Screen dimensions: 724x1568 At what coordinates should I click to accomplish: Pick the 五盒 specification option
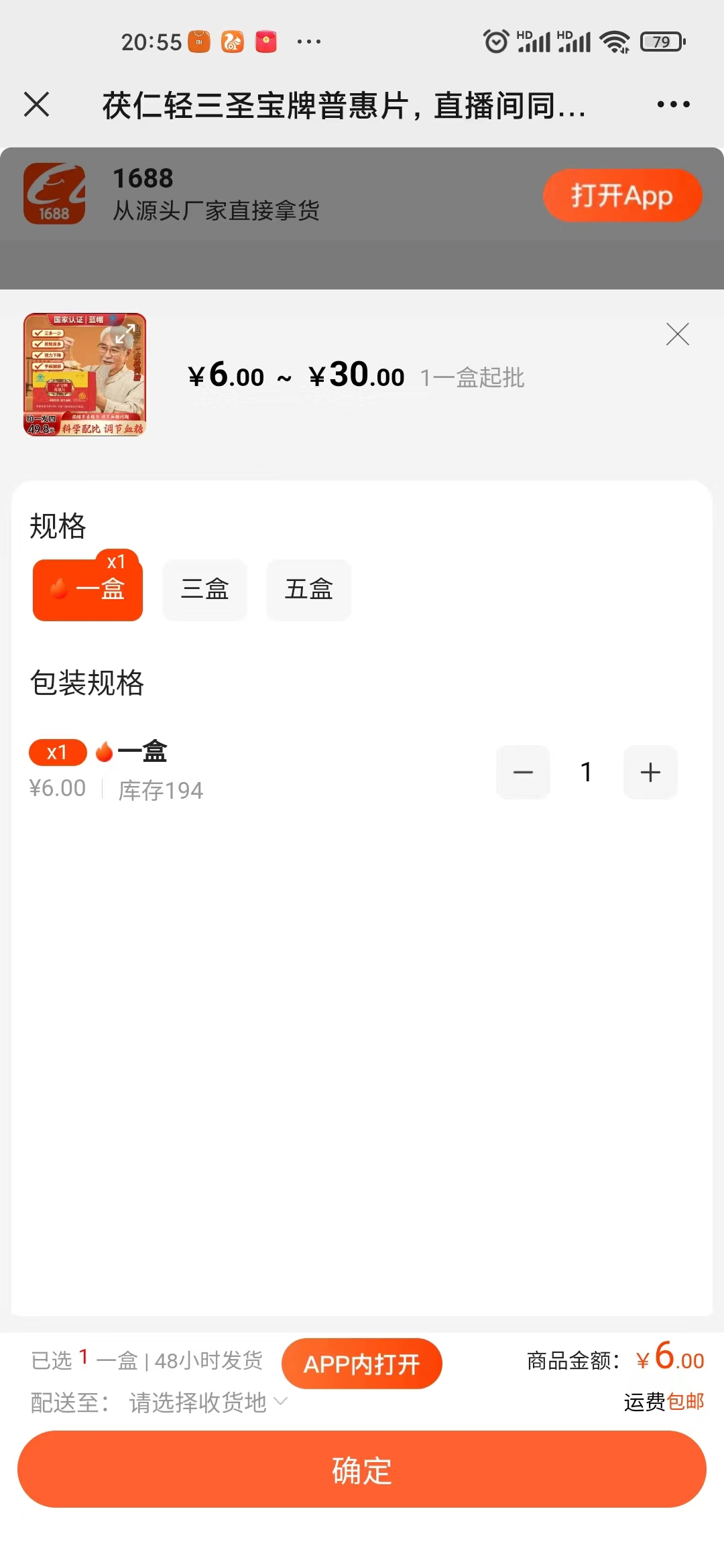(x=308, y=590)
